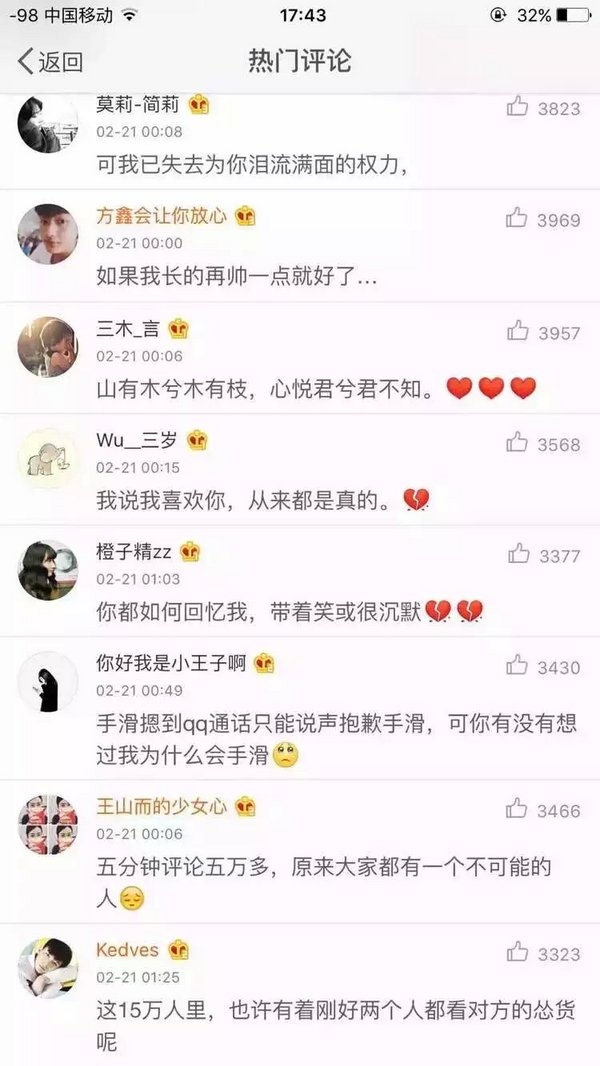Like the comment by 你好我是小王子啊

click(x=517, y=666)
